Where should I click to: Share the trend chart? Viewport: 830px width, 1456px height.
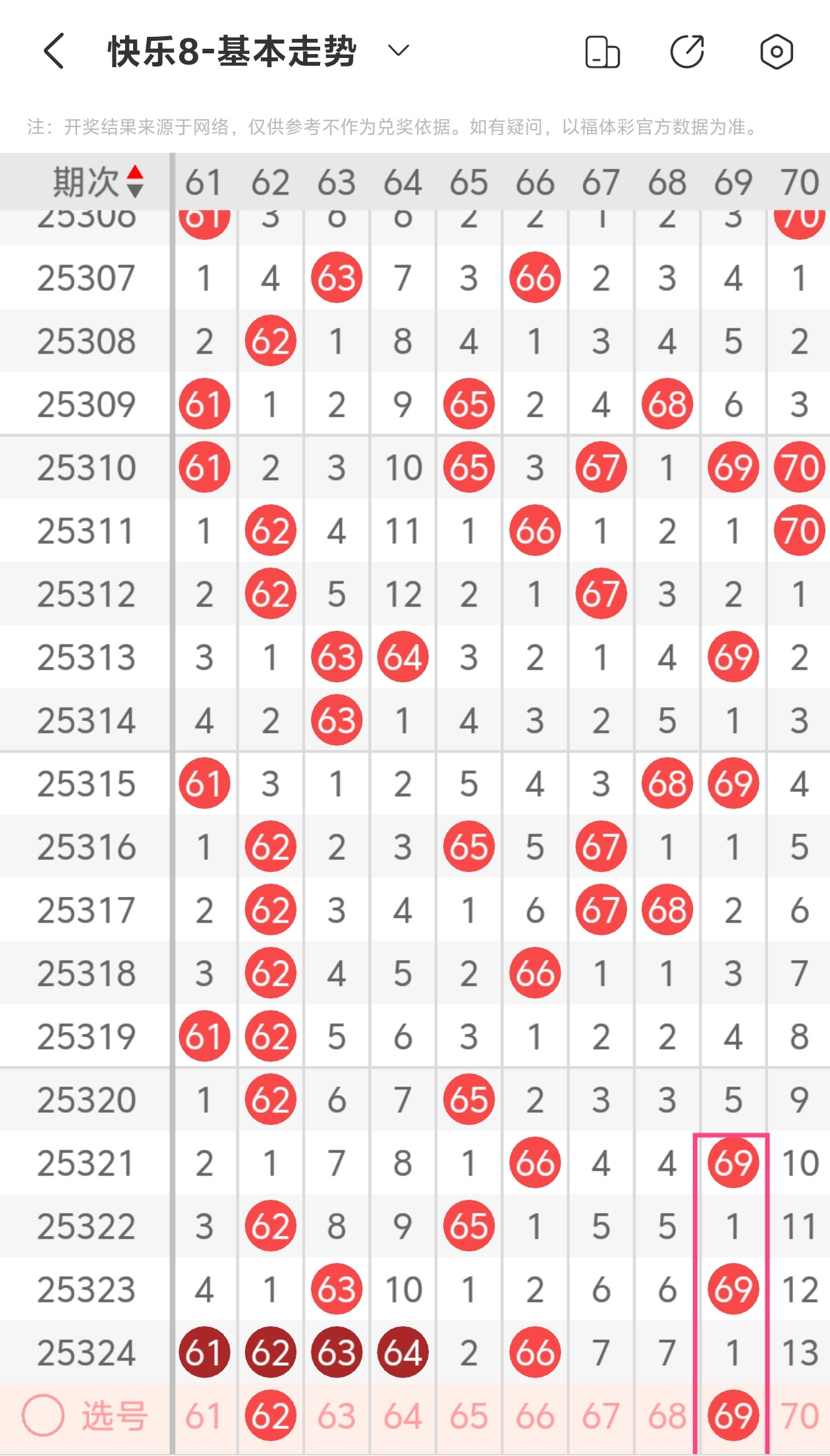(688, 51)
